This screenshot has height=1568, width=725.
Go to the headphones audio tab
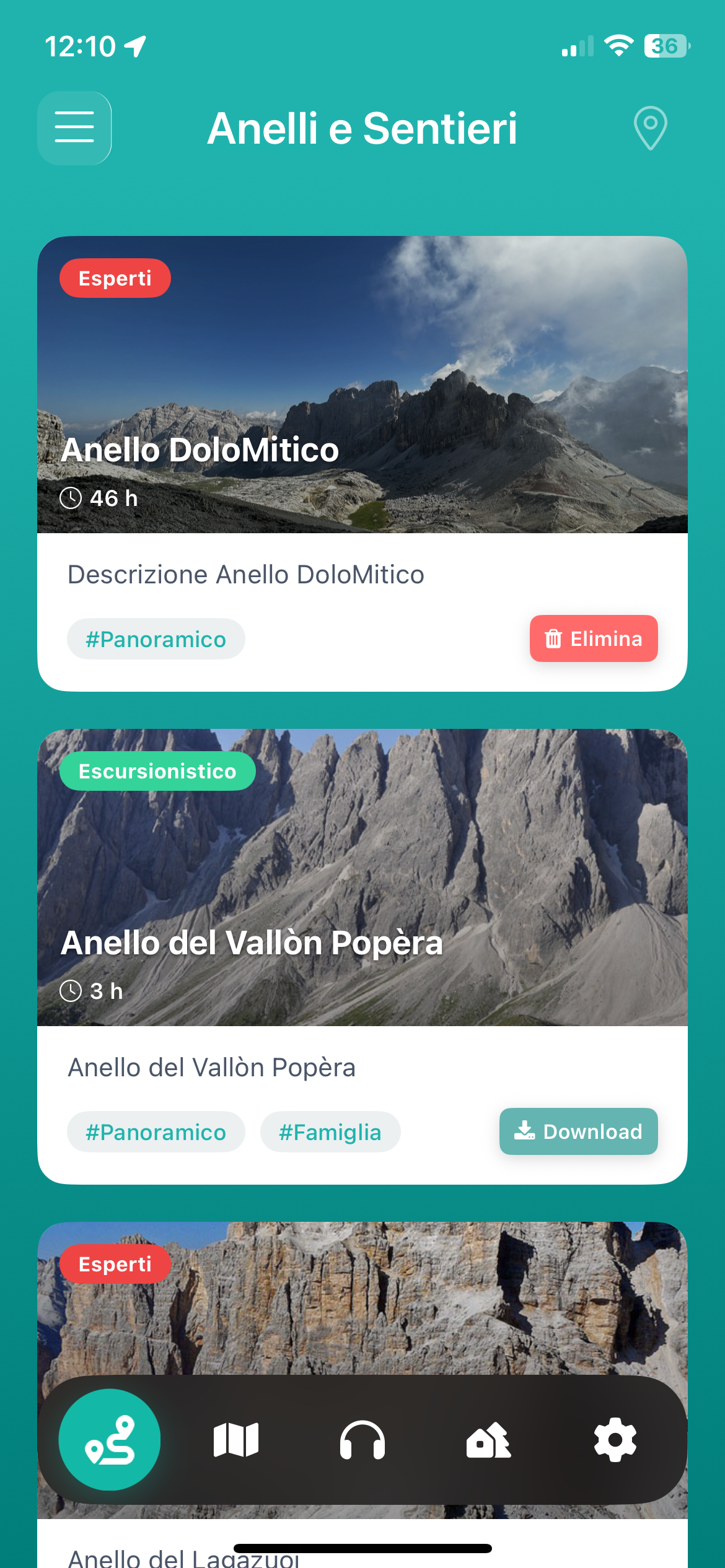click(x=362, y=1440)
